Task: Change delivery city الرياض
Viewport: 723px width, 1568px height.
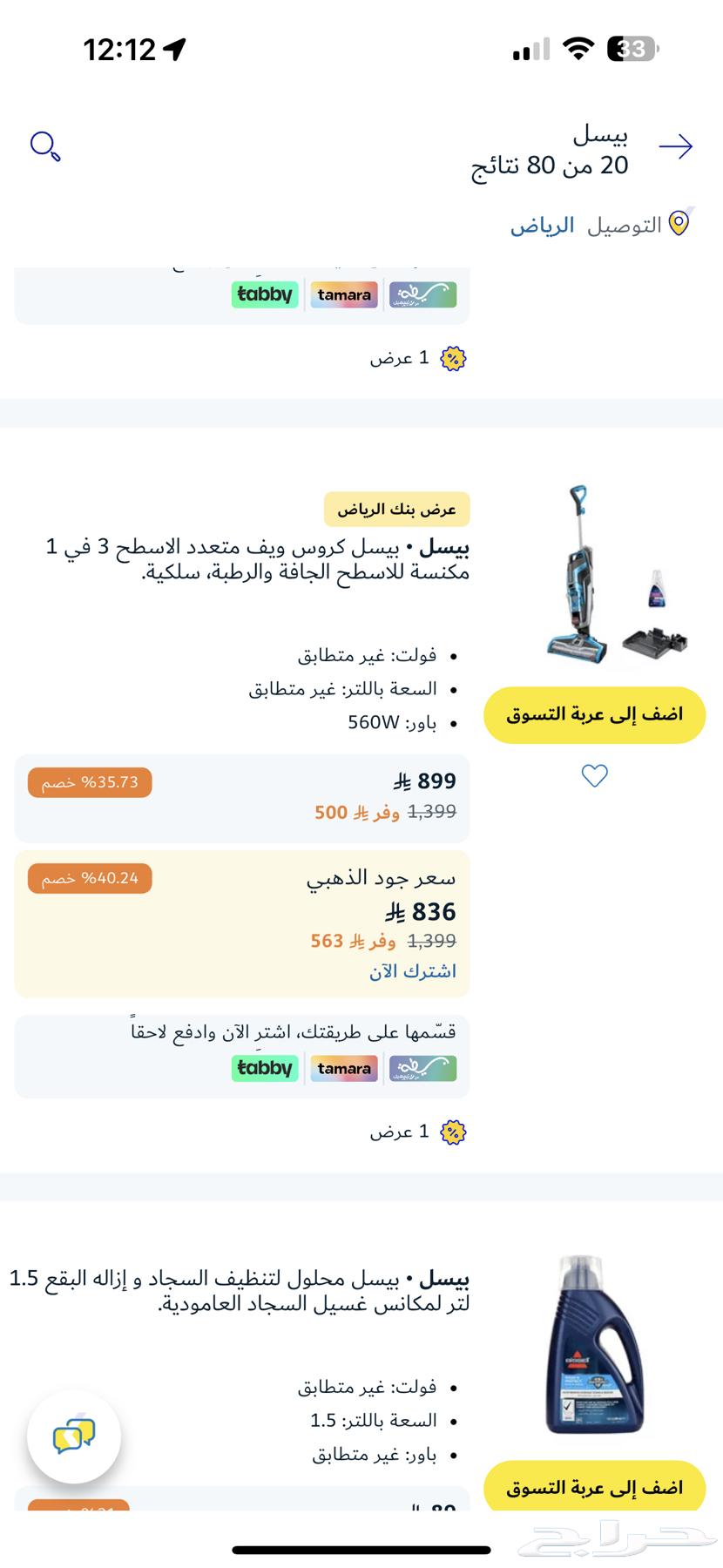Action: pos(542,226)
